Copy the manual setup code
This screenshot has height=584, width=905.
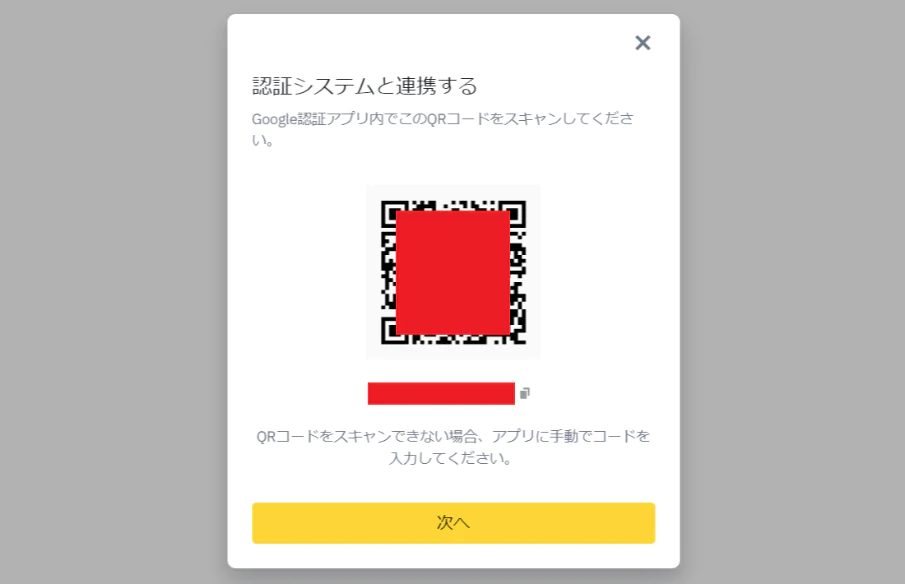tap(525, 393)
